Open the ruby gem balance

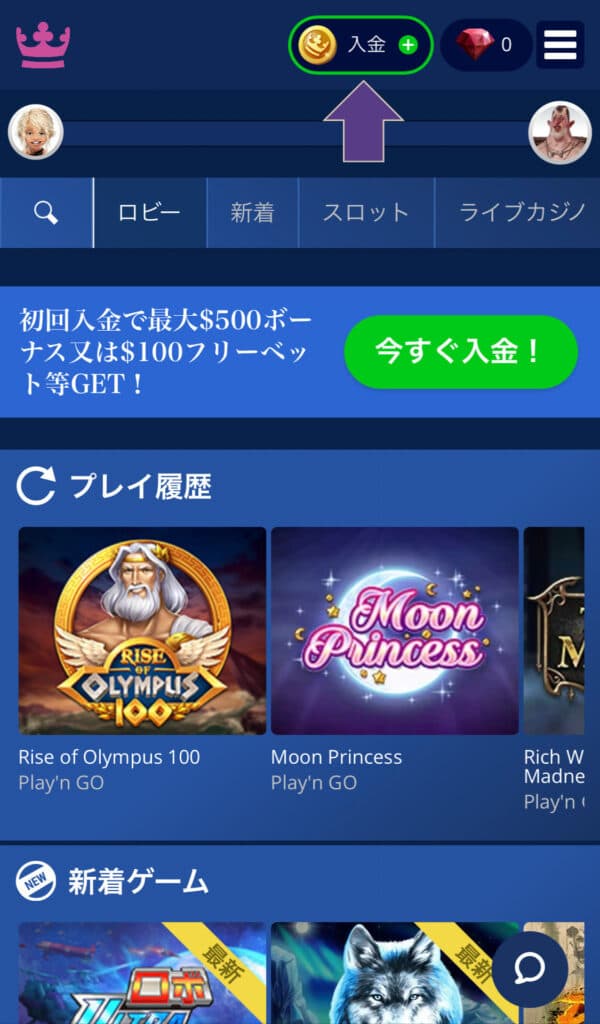click(486, 45)
